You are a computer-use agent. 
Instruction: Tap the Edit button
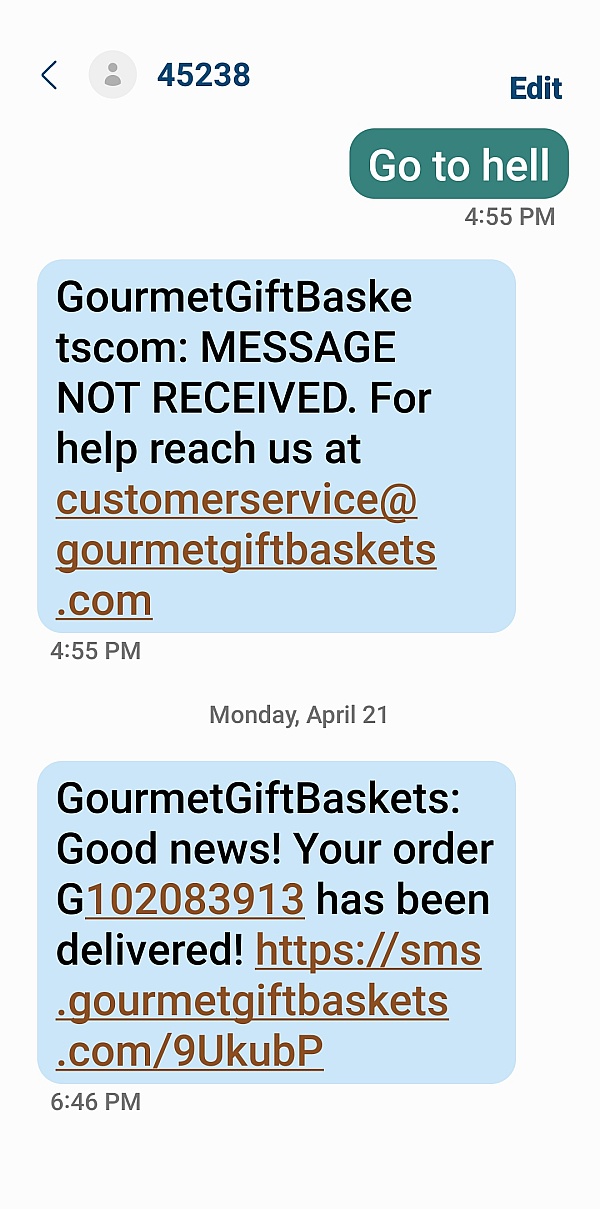click(x=536, y=88)
